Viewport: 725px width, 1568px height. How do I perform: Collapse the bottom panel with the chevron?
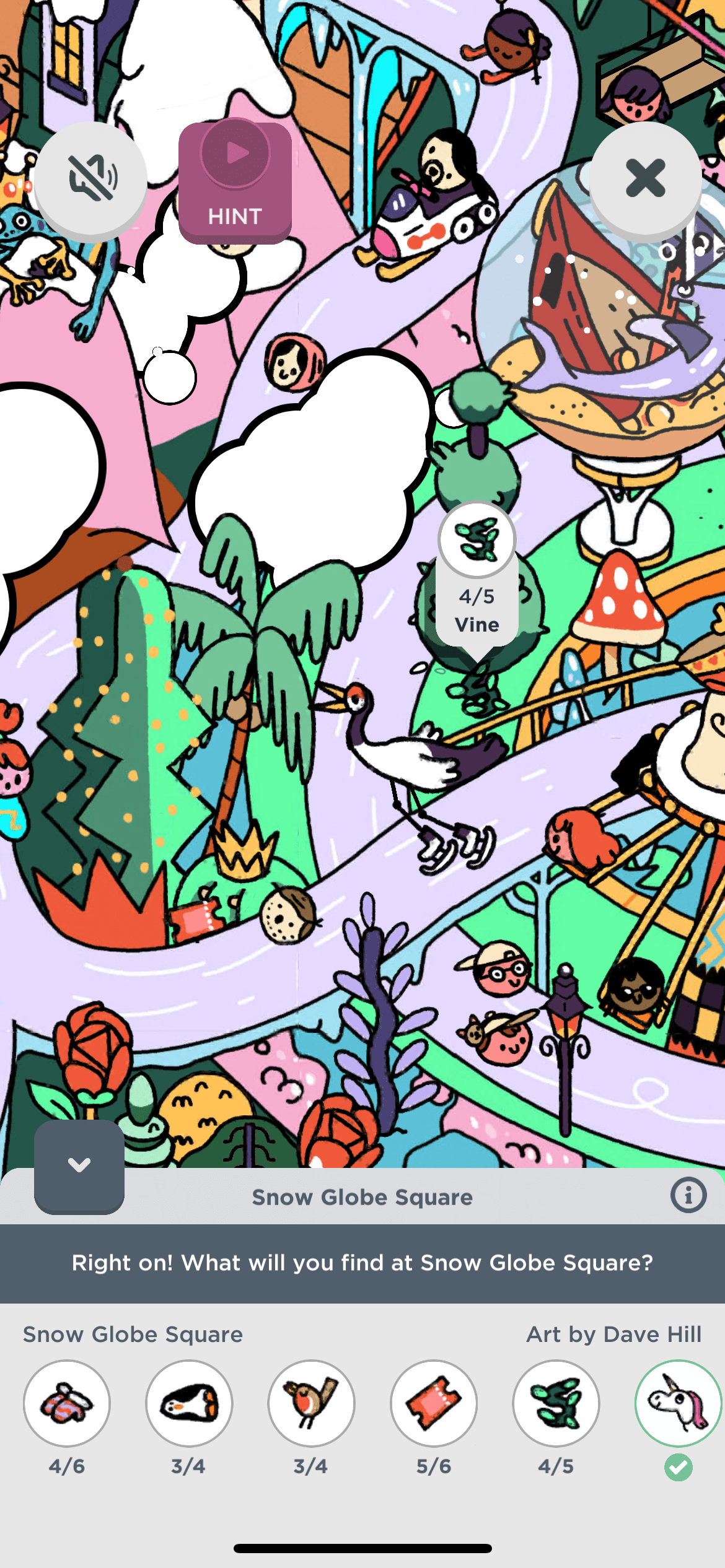(x=79, y=1165)
